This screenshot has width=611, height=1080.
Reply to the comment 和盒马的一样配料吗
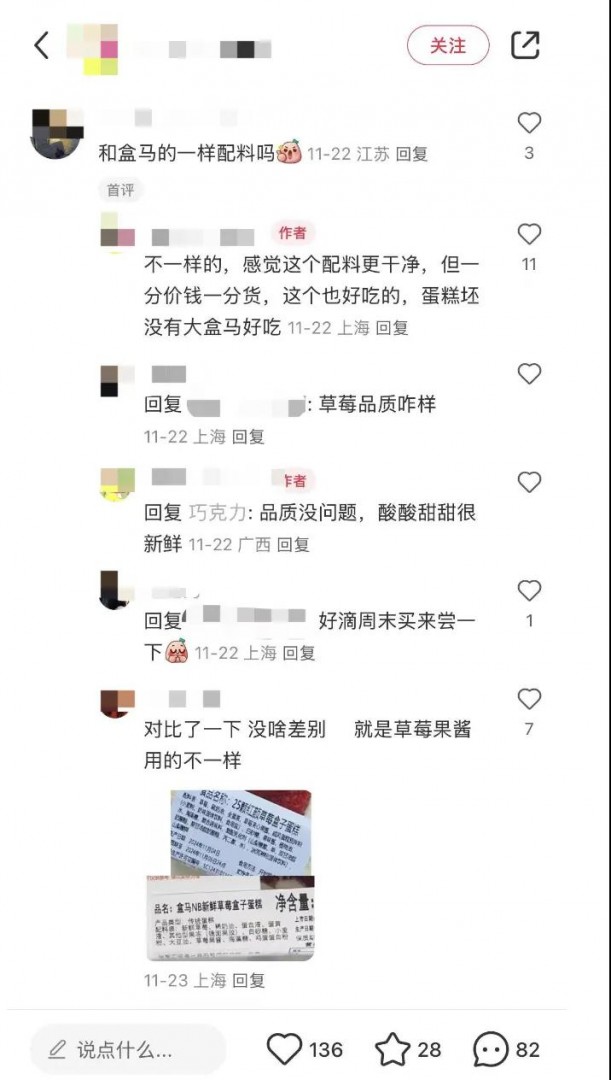click(x=411, y=154)
